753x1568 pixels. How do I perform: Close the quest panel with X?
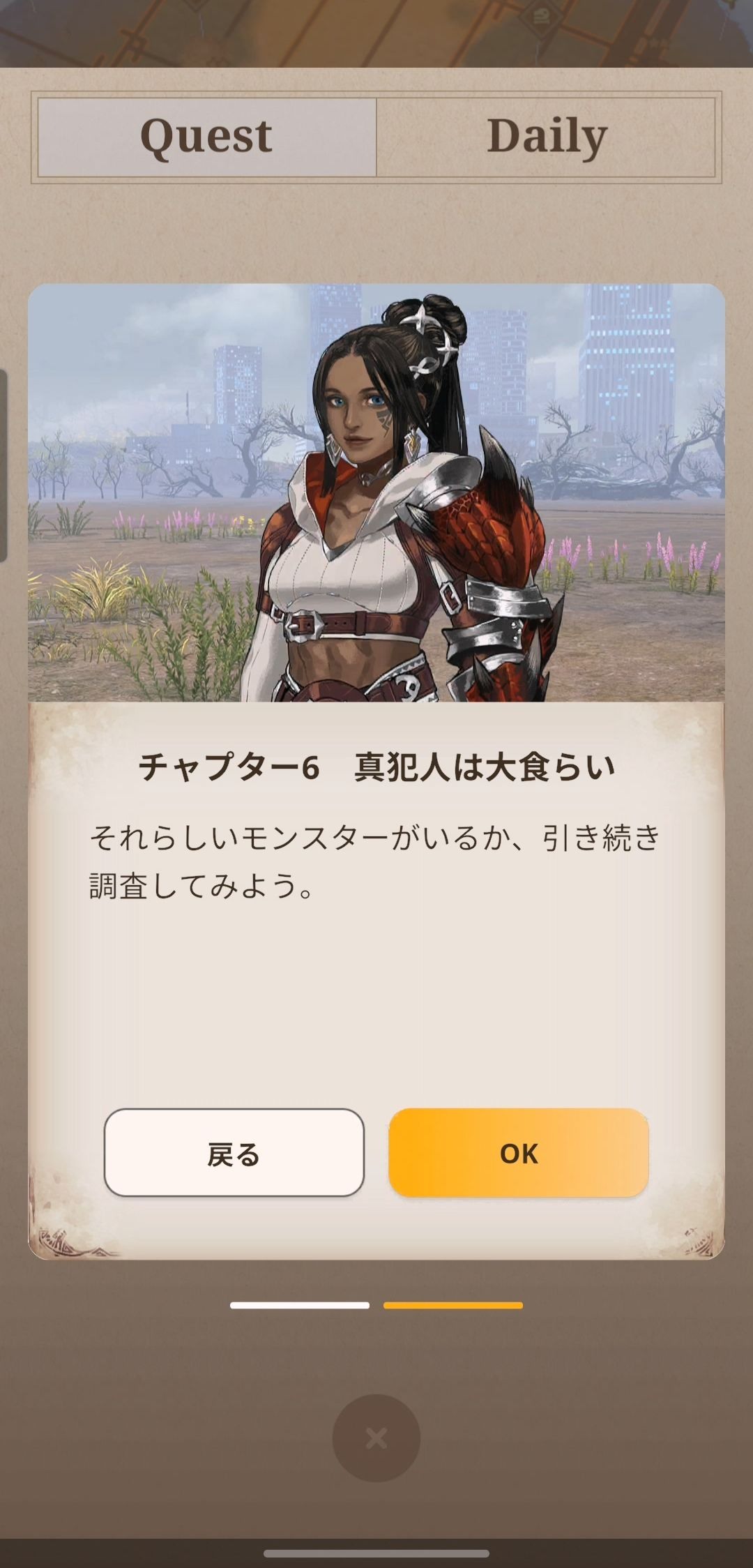click(376, 1438)
